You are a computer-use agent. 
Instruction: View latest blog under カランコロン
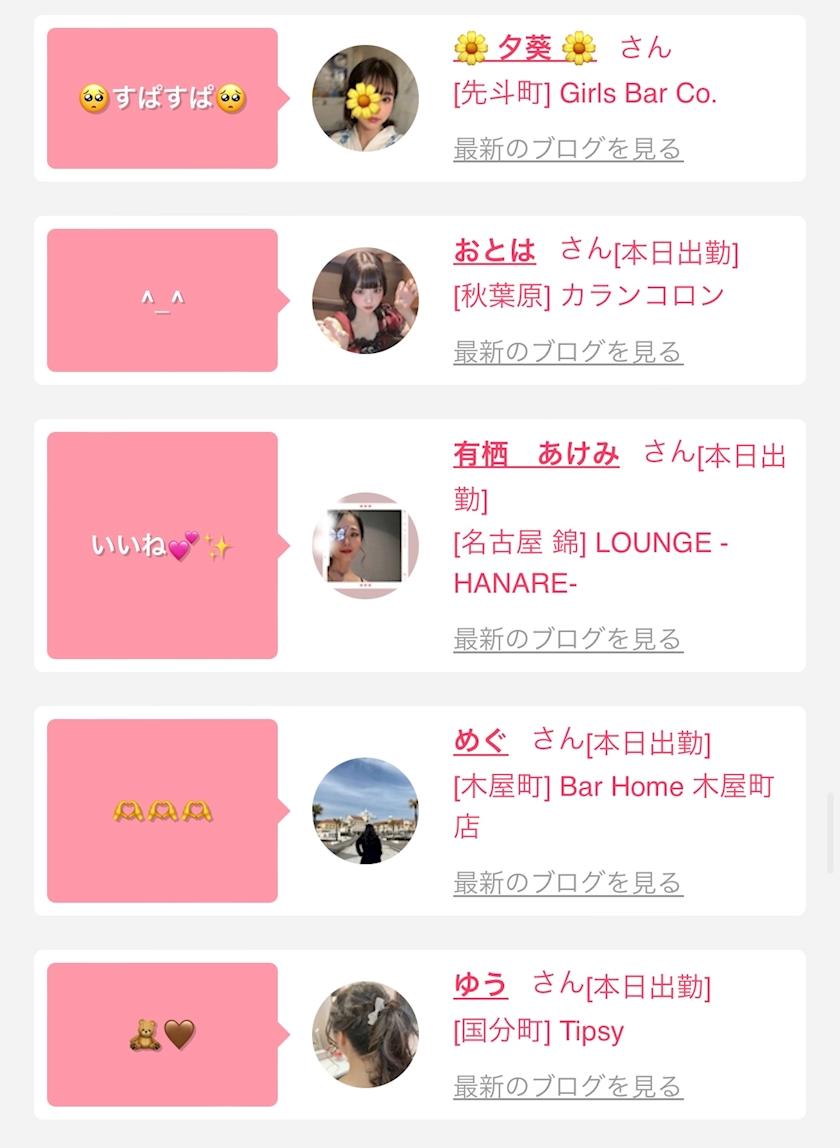pos(568,351)
